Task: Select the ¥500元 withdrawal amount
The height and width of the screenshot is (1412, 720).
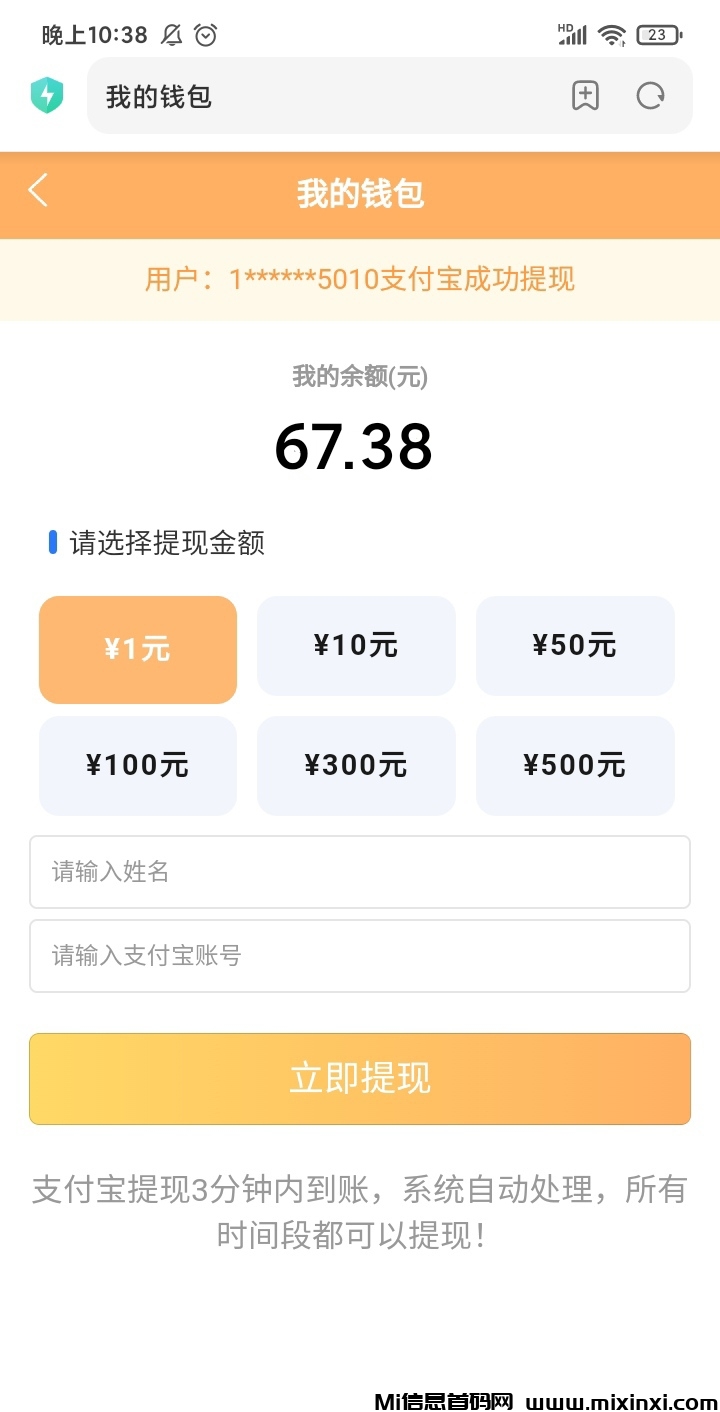Action: [575, 766]
